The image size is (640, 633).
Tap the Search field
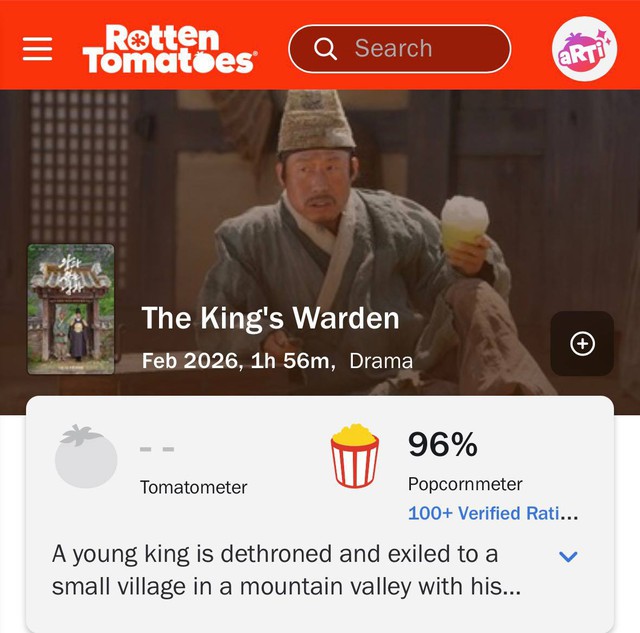[x=399, y=49]
